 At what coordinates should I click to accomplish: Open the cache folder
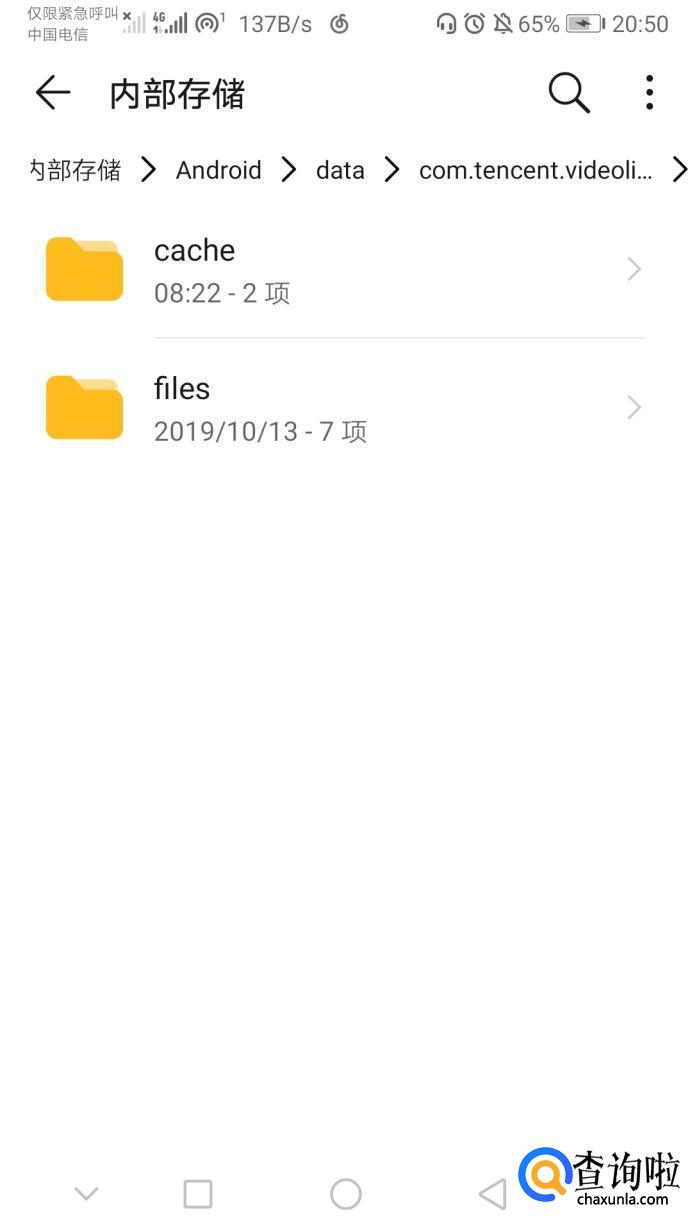[x=346, y=270]
